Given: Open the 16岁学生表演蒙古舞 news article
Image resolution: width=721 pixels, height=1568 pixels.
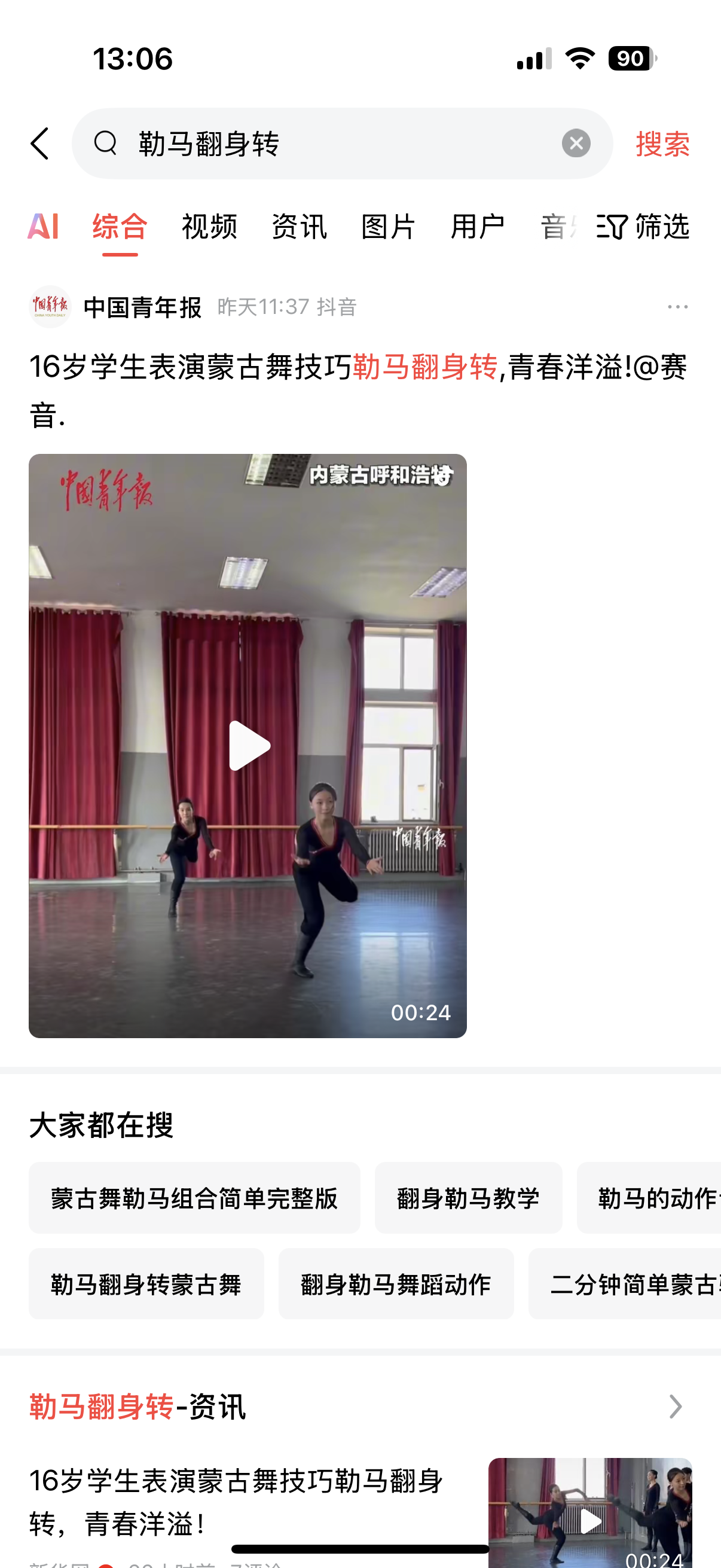Looking at the screenshot, I should 237,1501.
